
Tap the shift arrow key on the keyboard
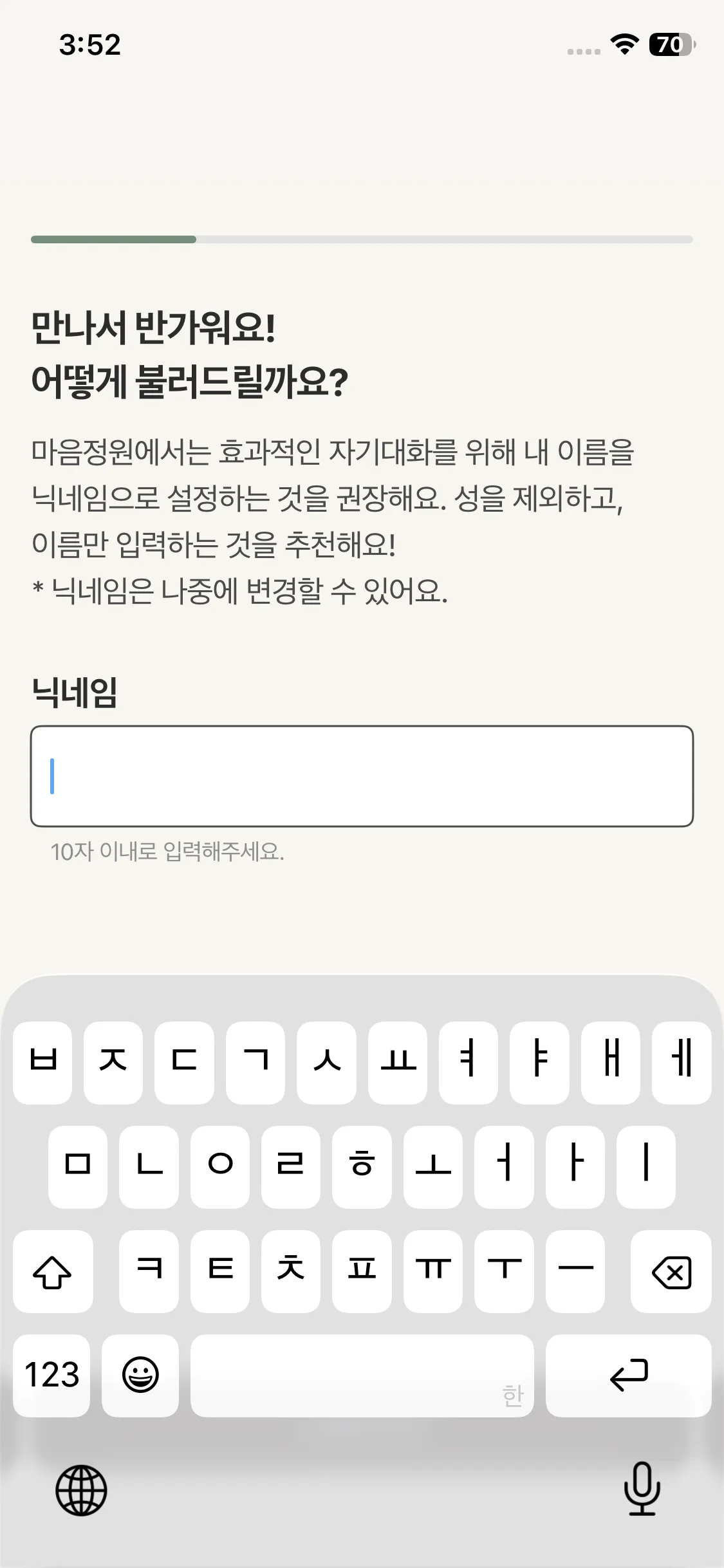click(53, 1271)
